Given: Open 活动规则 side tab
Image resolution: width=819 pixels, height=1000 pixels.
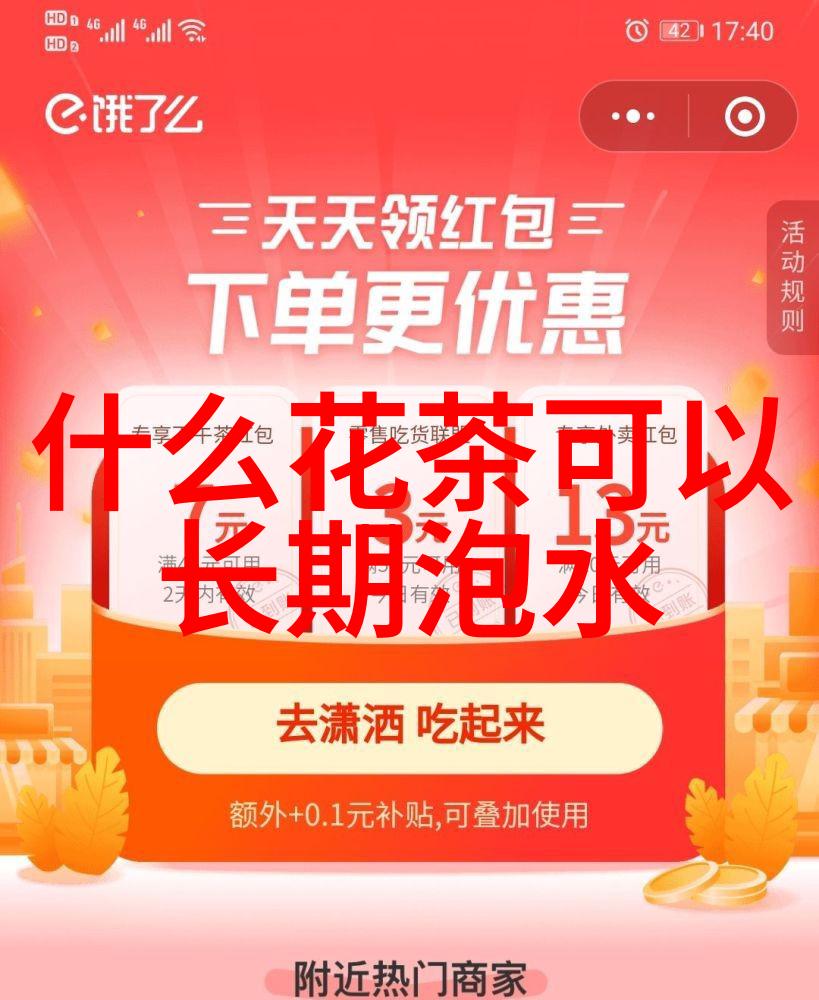Looking at the screenshot, I should (793, 277).
